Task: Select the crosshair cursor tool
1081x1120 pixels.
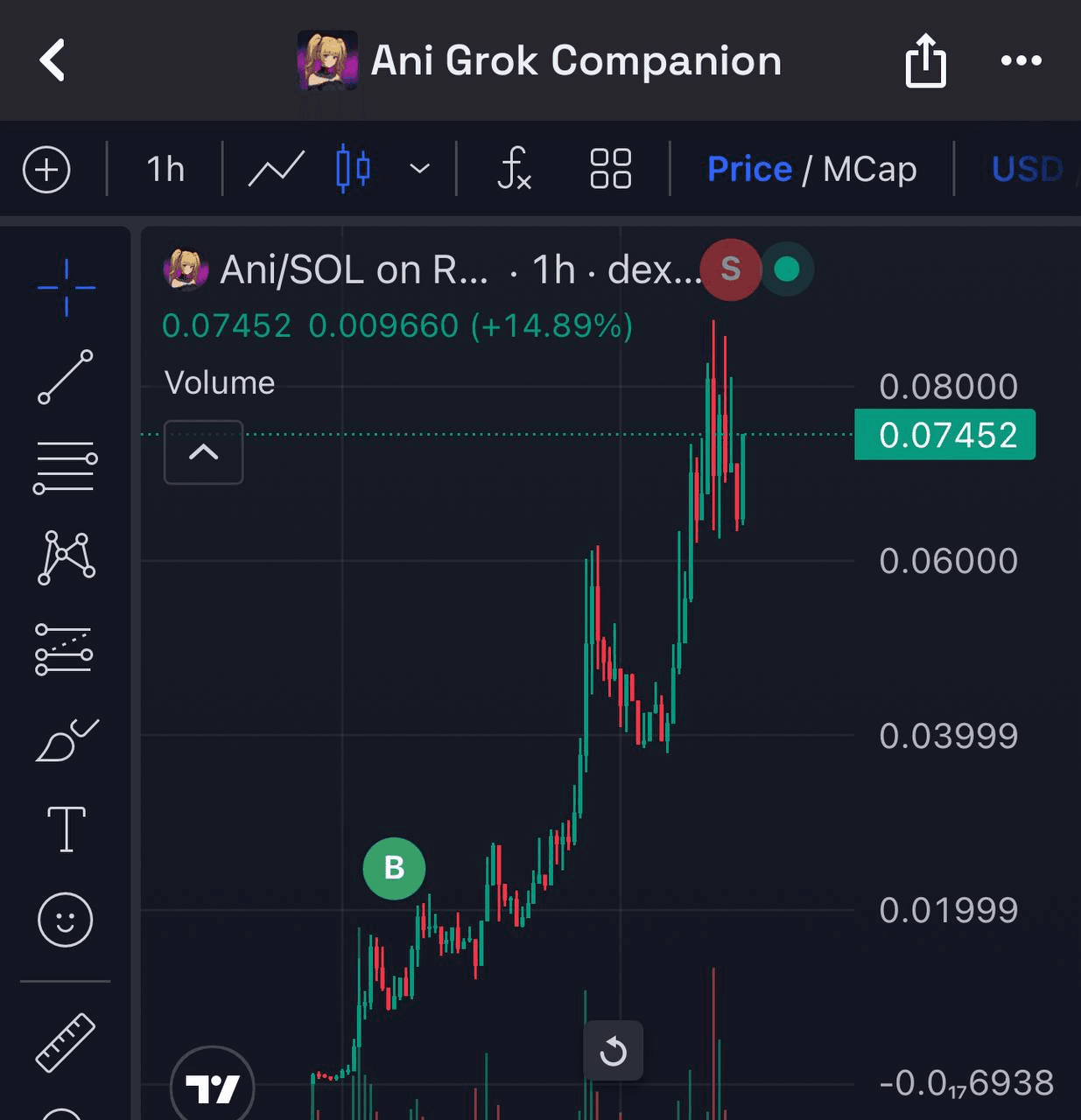Action: point(66,287)
